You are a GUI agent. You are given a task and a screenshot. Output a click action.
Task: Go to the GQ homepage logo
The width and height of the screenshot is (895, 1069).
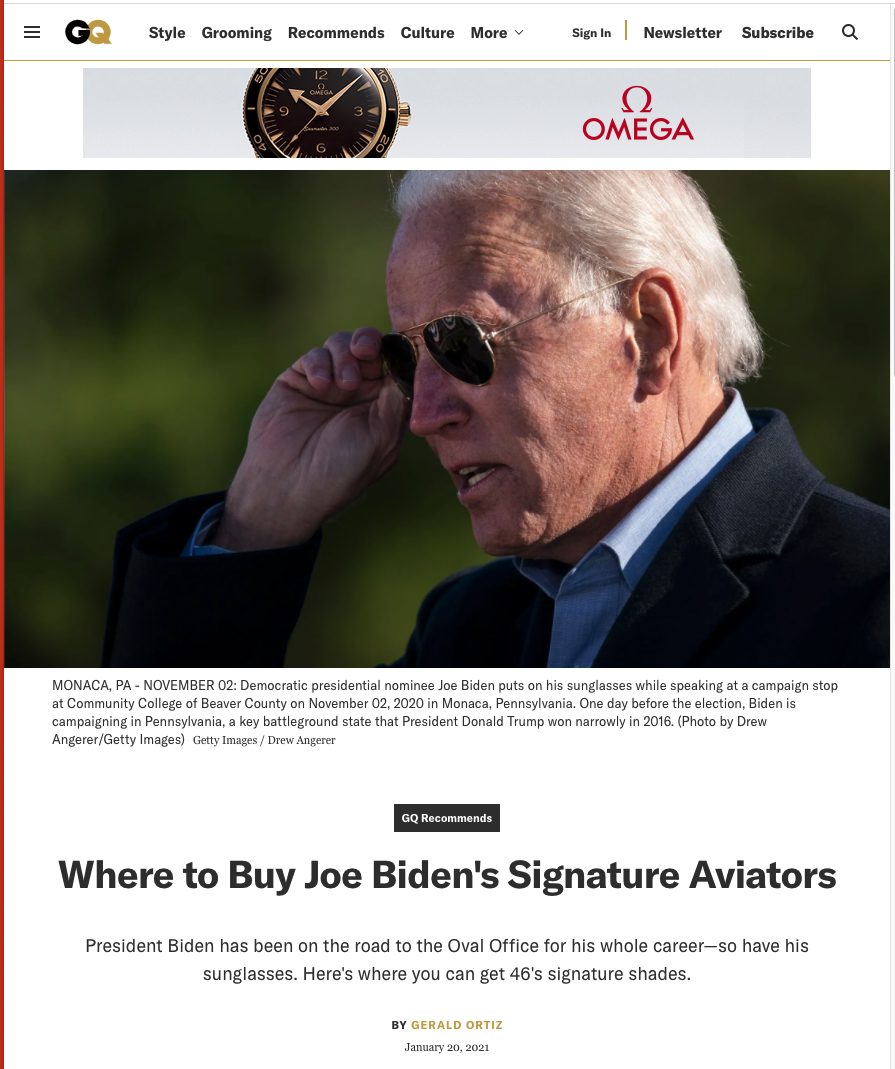[88, 32]
